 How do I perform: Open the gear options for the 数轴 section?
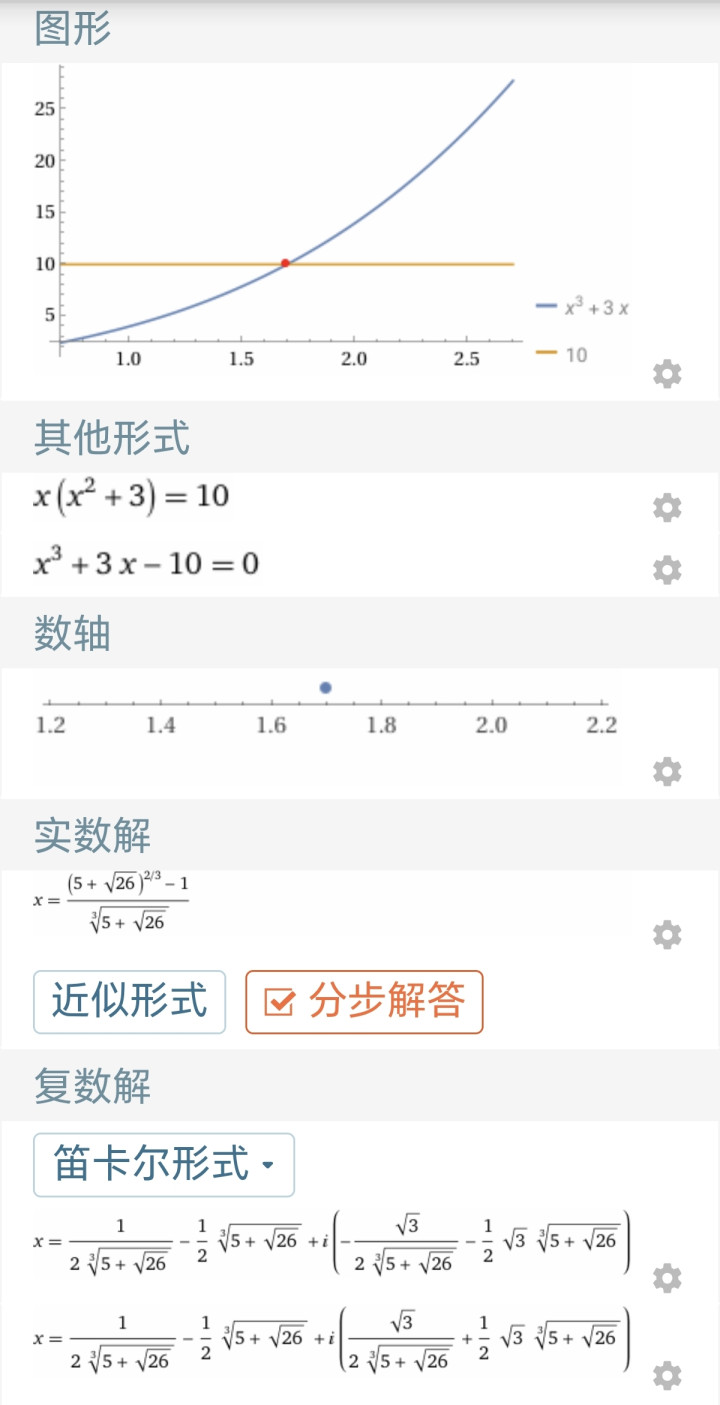[x=667, y=771]
